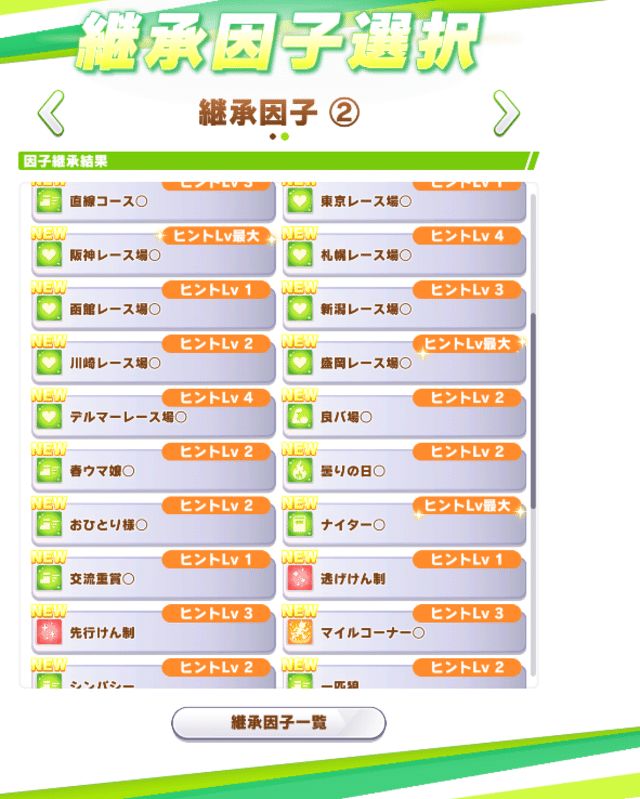
Task: View the 曇りの日○ factor
Action: pos(405,471)
